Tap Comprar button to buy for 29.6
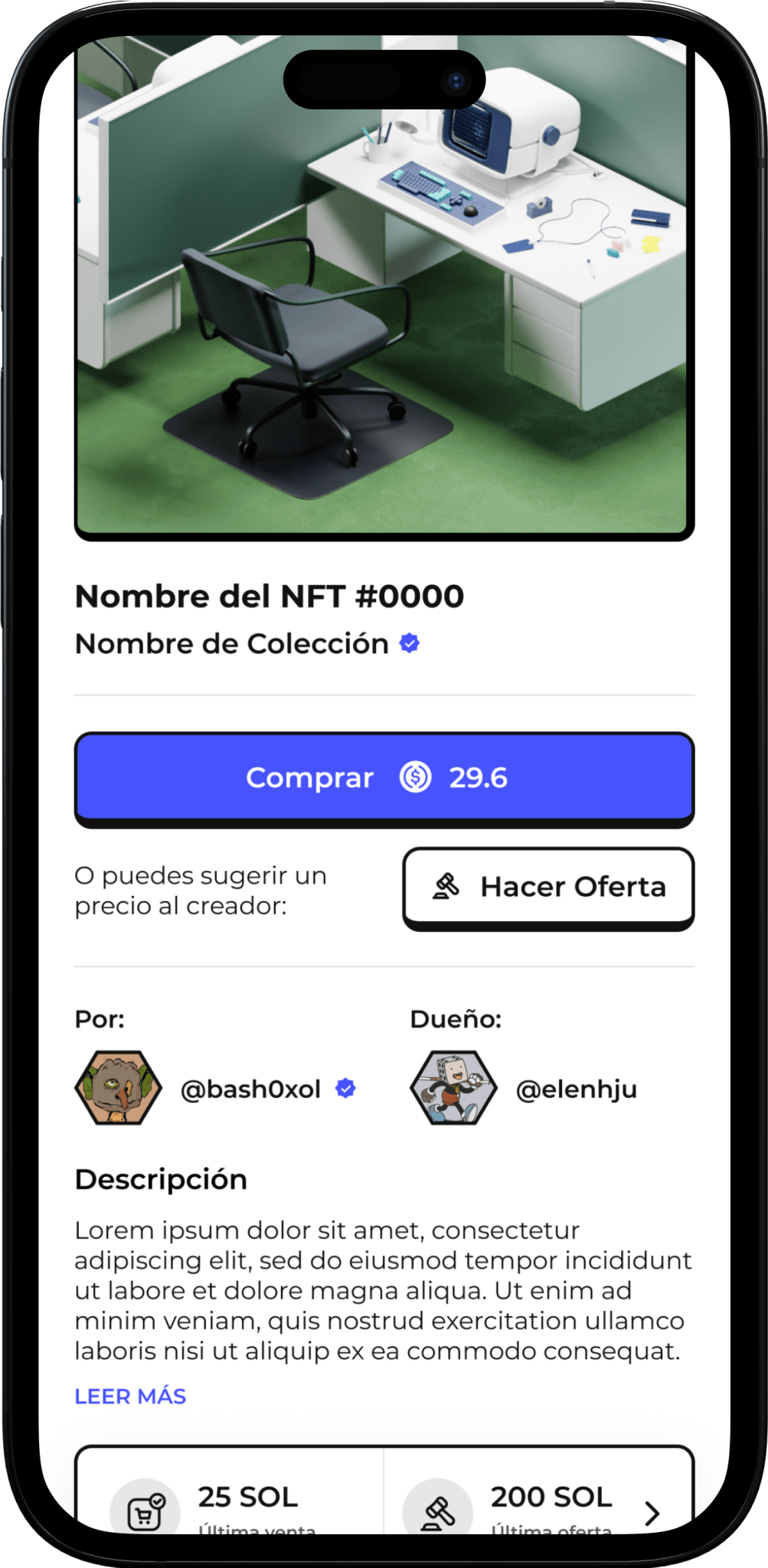Image resolution: width=768 pixels, height=1568 pixels. click(384, 777)
